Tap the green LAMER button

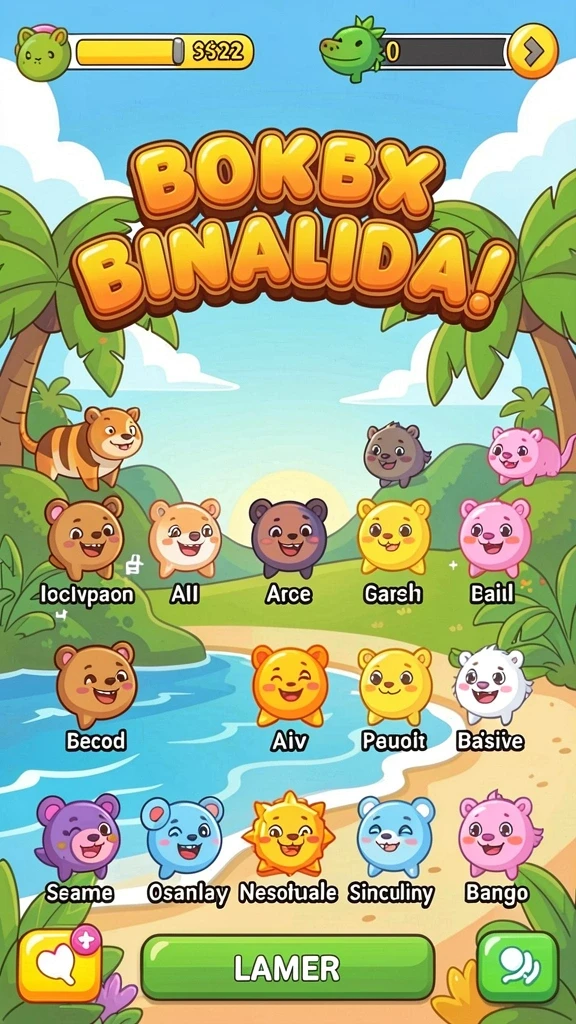[x=288, y=967]
